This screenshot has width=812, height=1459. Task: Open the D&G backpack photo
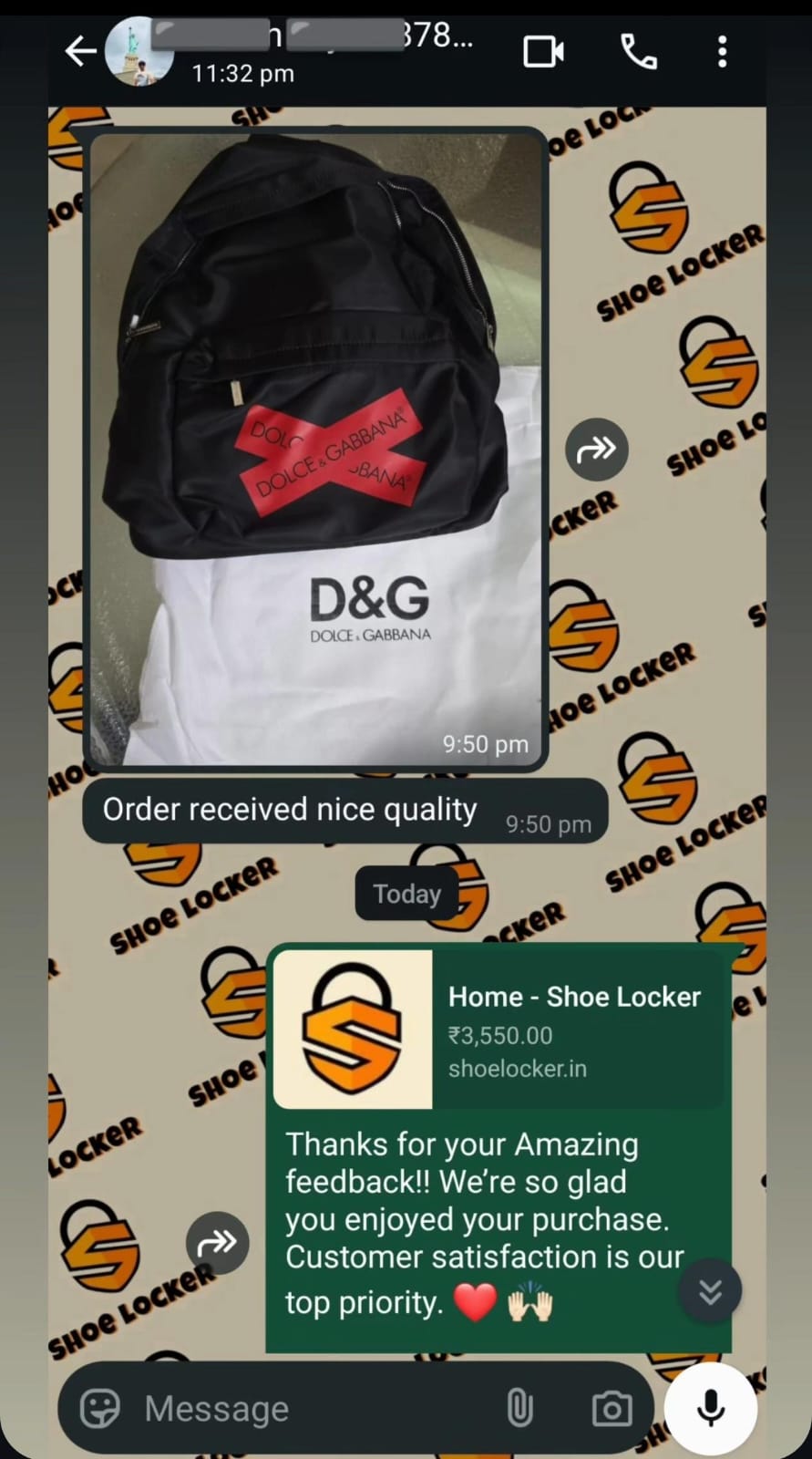pyautogui.click(x=315, y=447)
